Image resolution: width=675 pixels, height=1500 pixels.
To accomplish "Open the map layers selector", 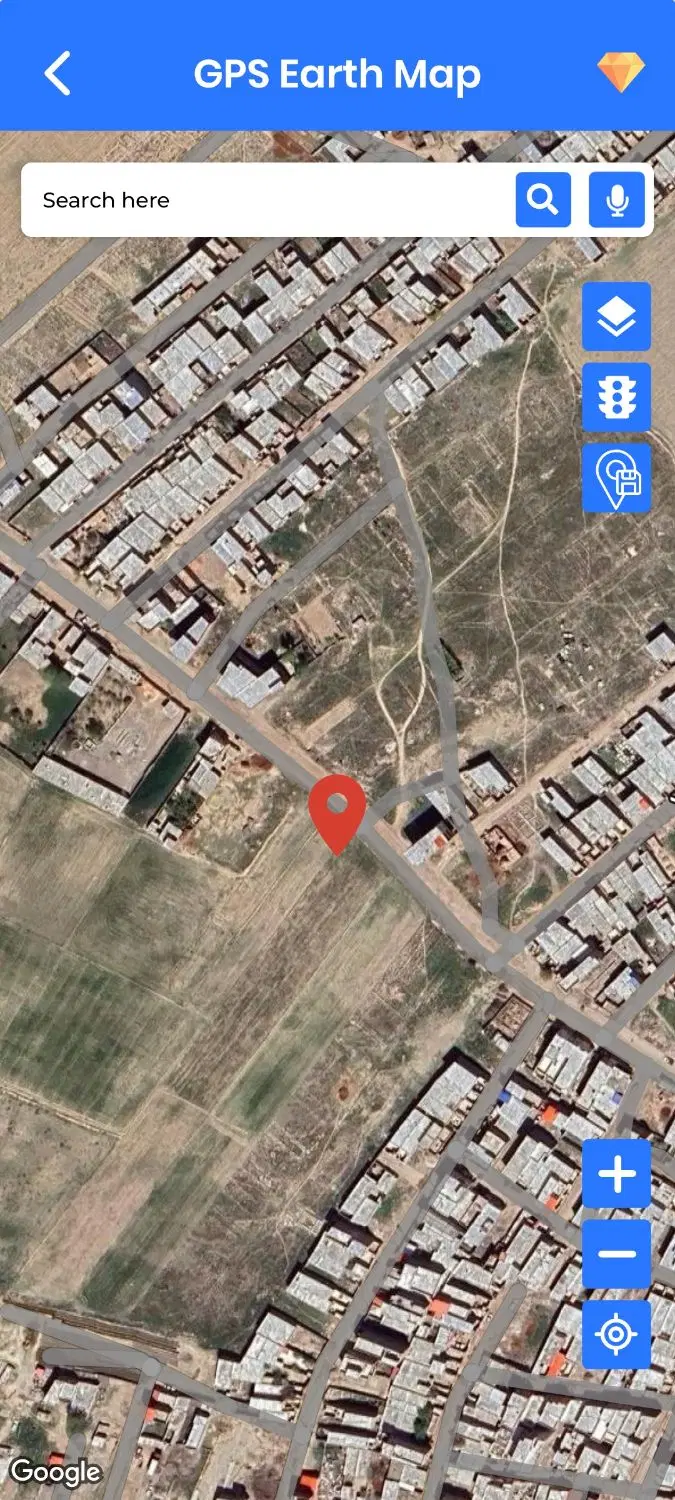I will pos(617,316).
